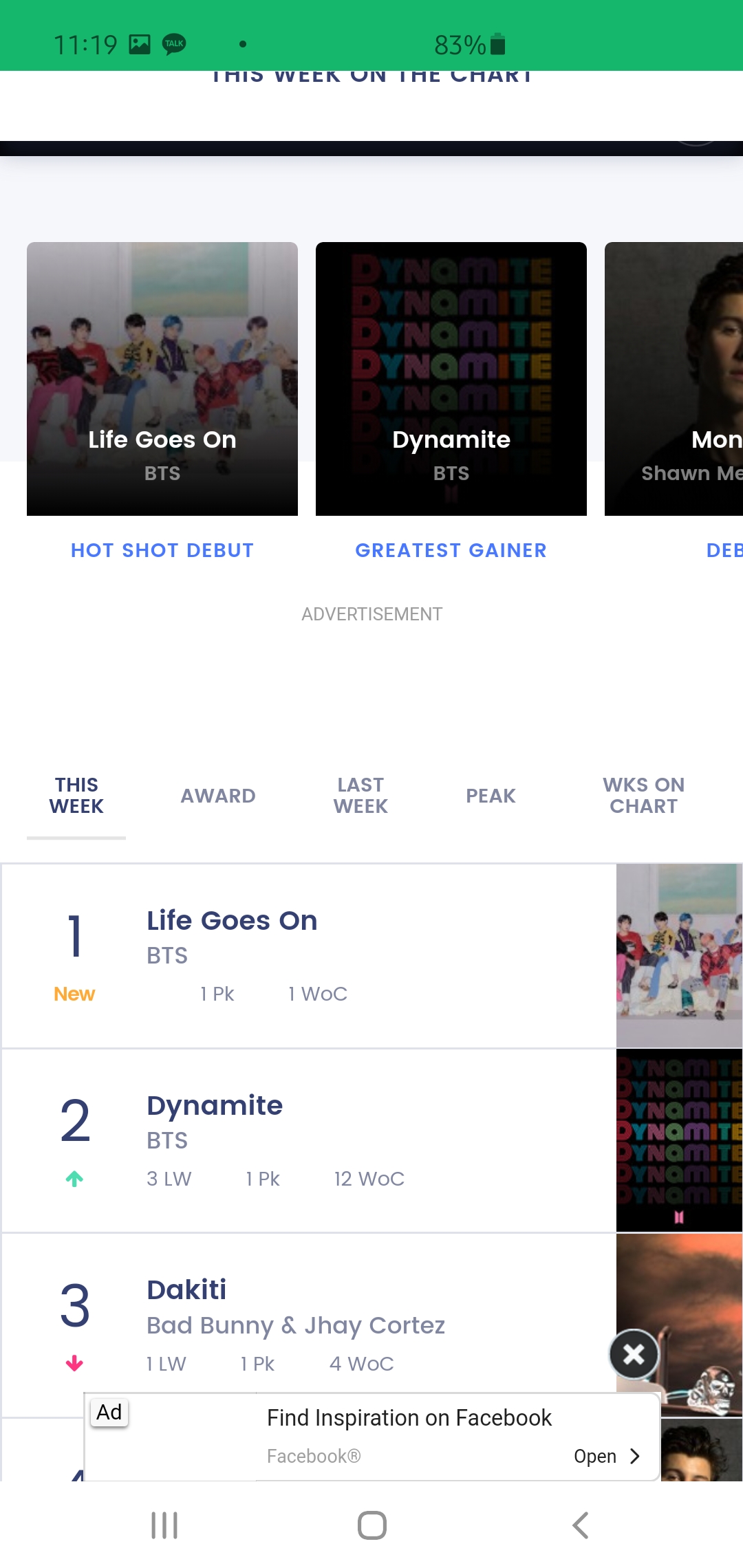Expand chart entry 2 Dynamite
The image size is (743, 1568).
(308, 1141)
